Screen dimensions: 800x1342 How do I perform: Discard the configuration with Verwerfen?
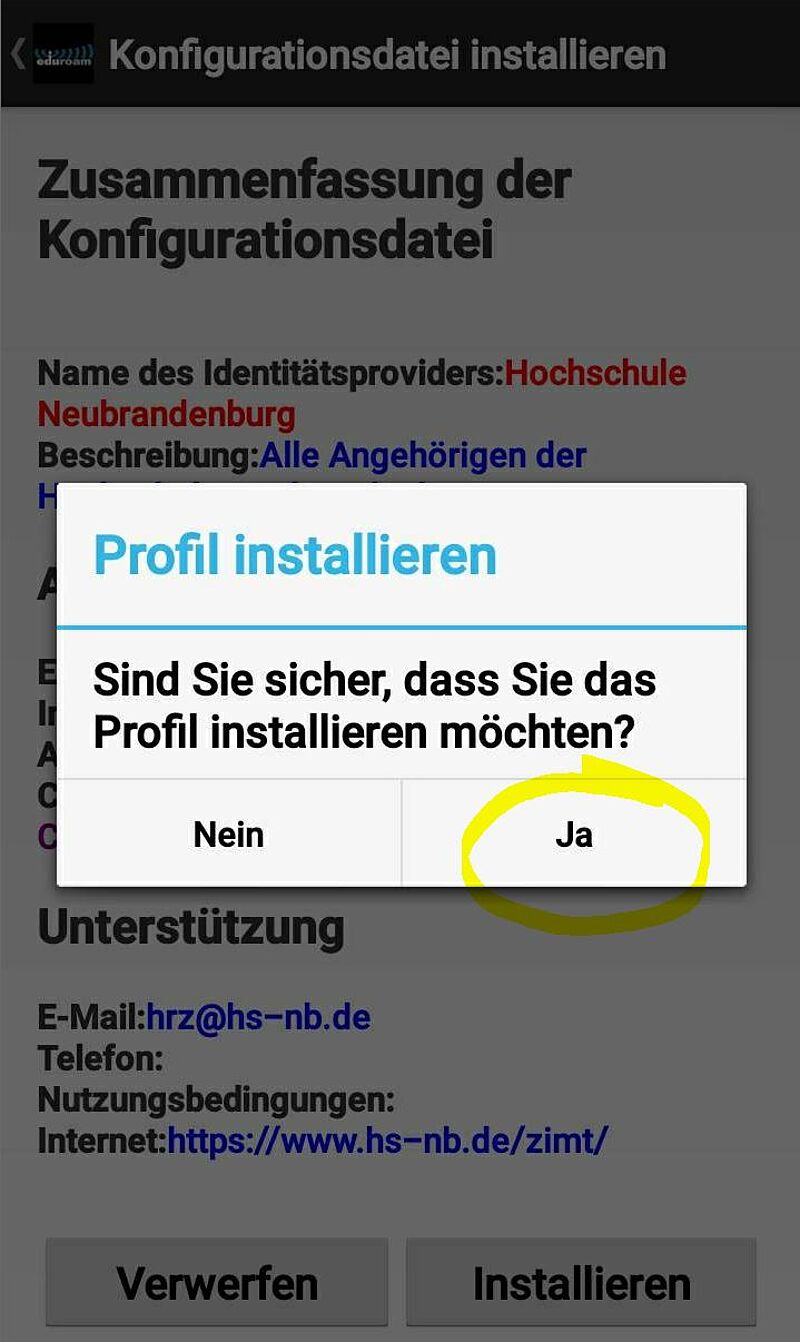coord(217,1283)
